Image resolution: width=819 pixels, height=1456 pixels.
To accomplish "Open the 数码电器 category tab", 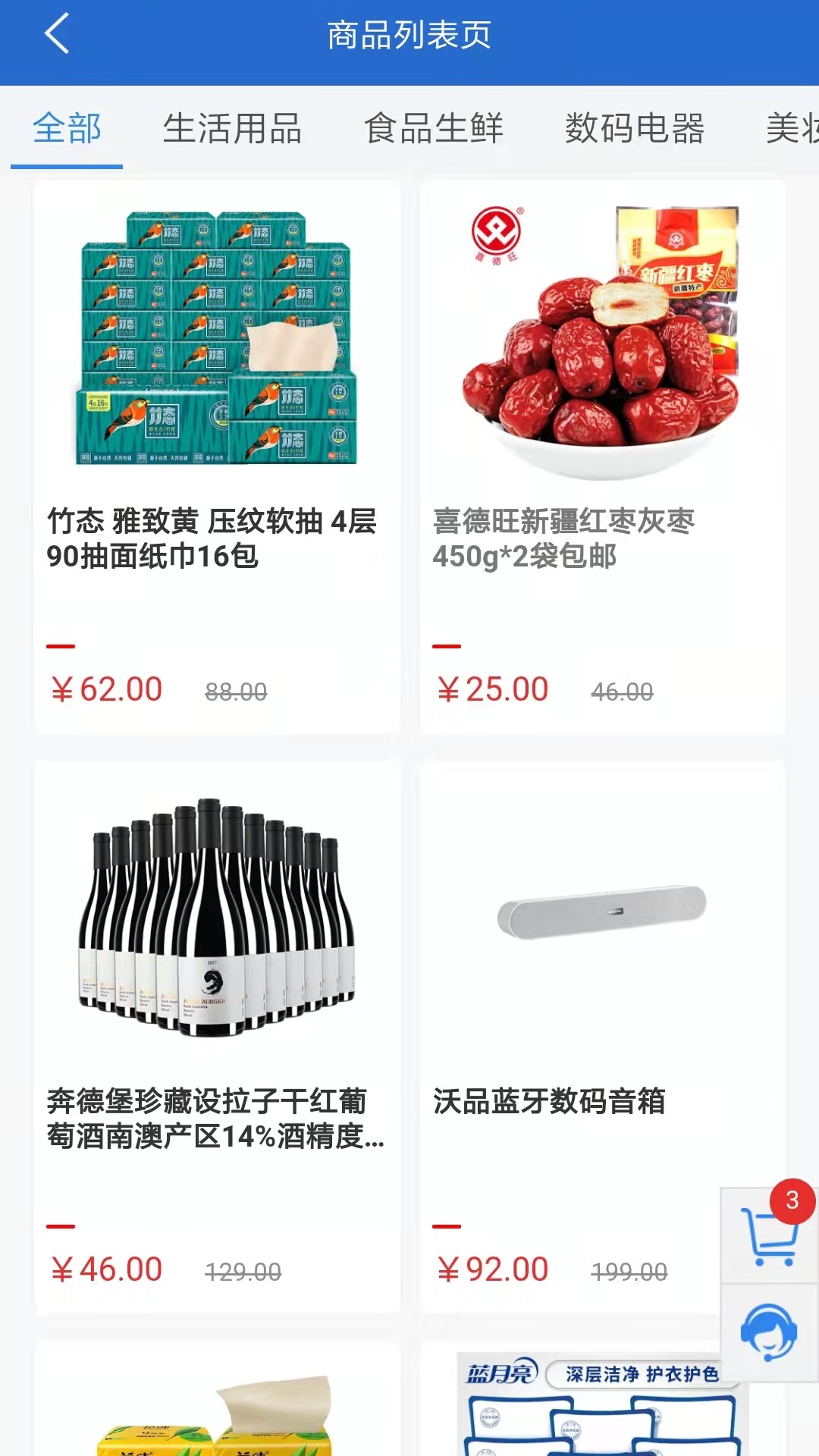I will (635, 129).
